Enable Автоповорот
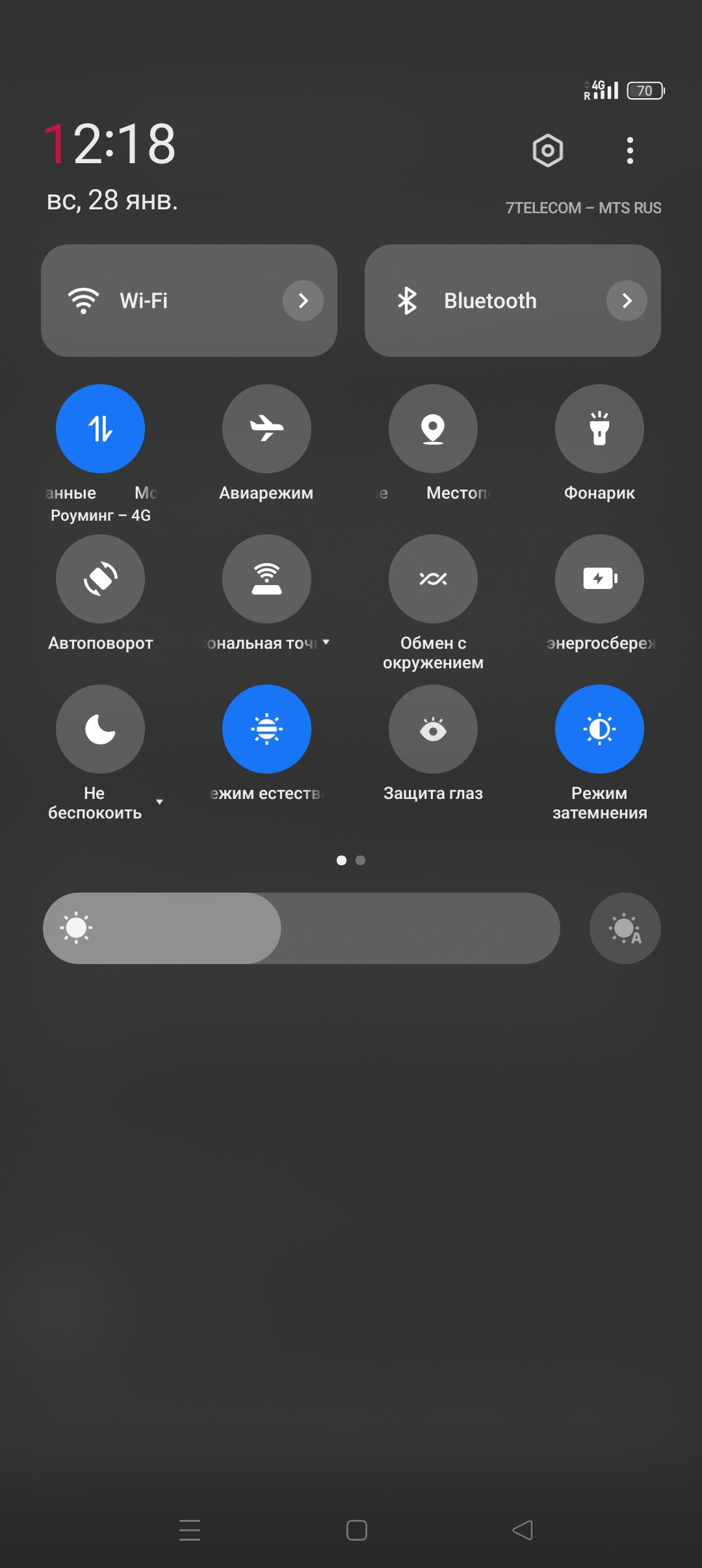 click(100, 579)
